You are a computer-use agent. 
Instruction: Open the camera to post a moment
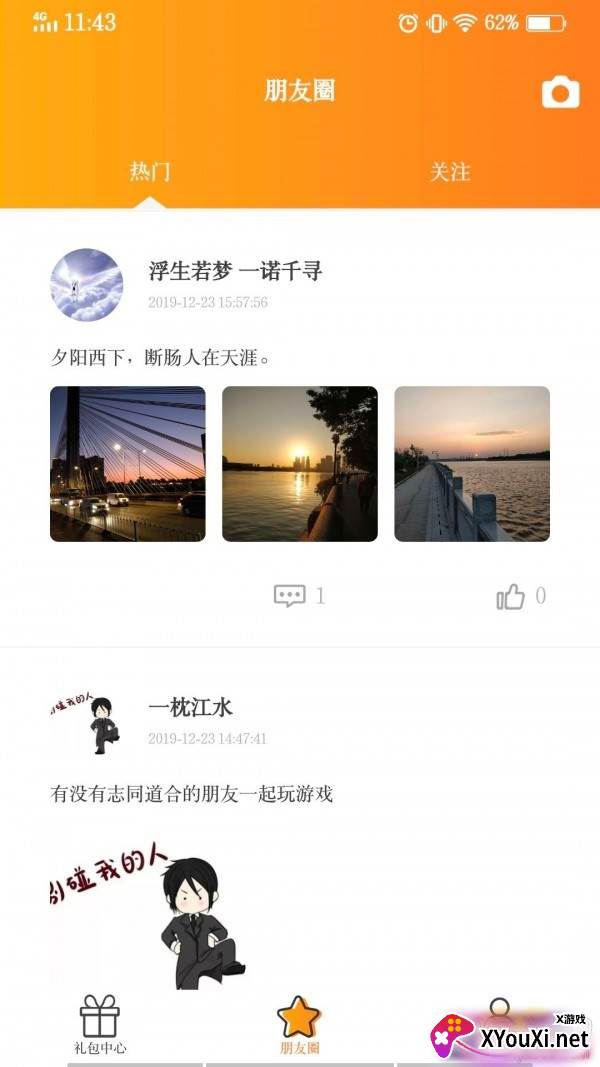tap(560, 93)
